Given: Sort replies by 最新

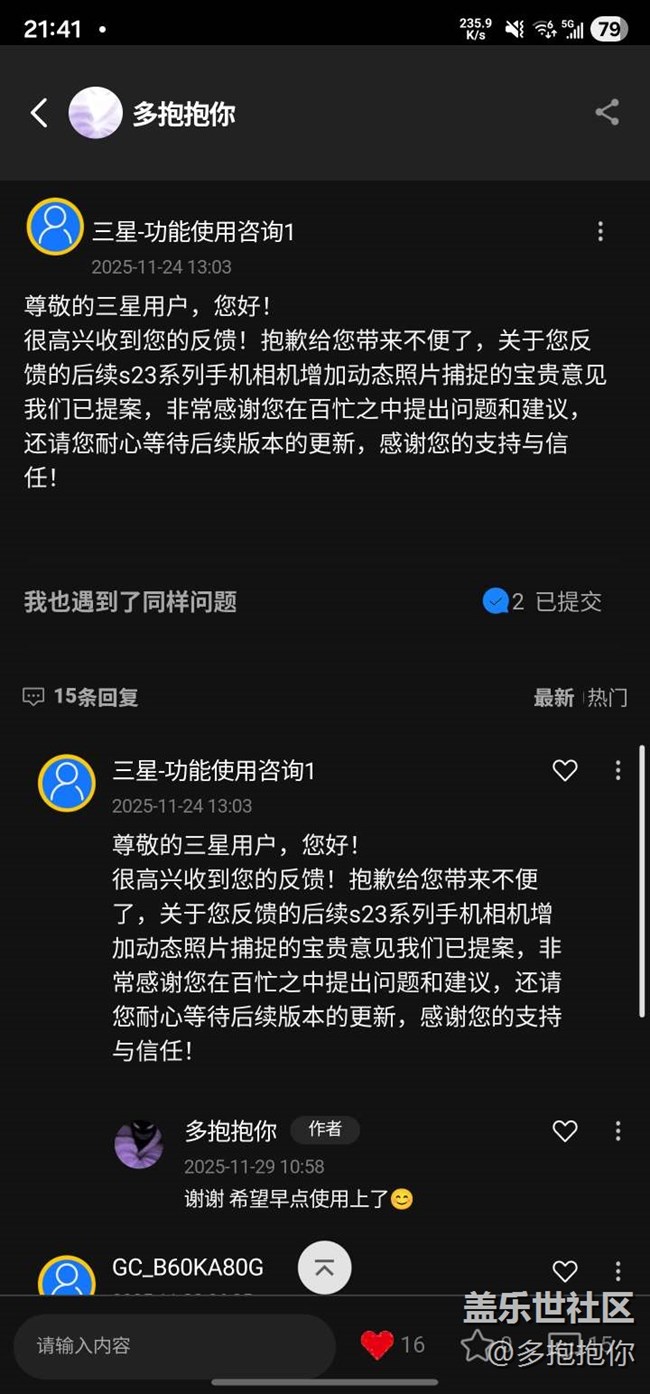Looking at the screenshot, I should tap(553, 697).
